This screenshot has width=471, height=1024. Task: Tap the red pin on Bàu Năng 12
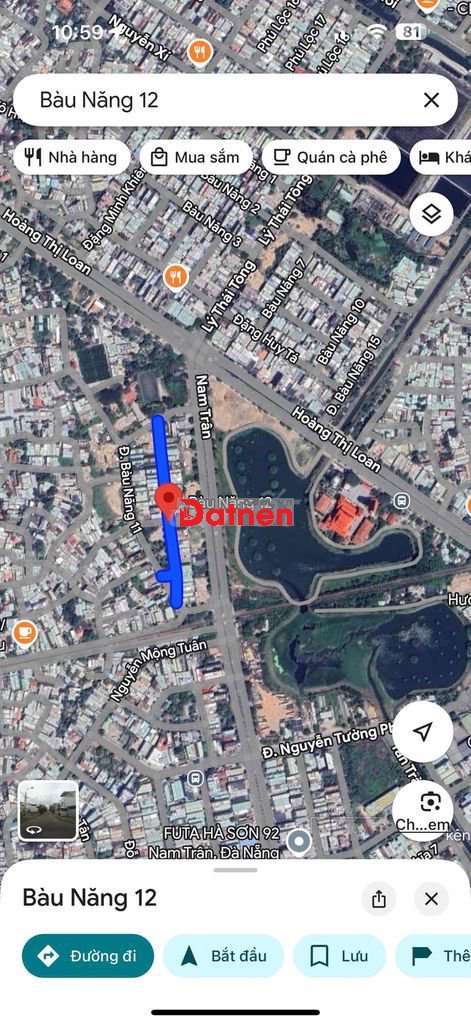[x=169, y=502]
